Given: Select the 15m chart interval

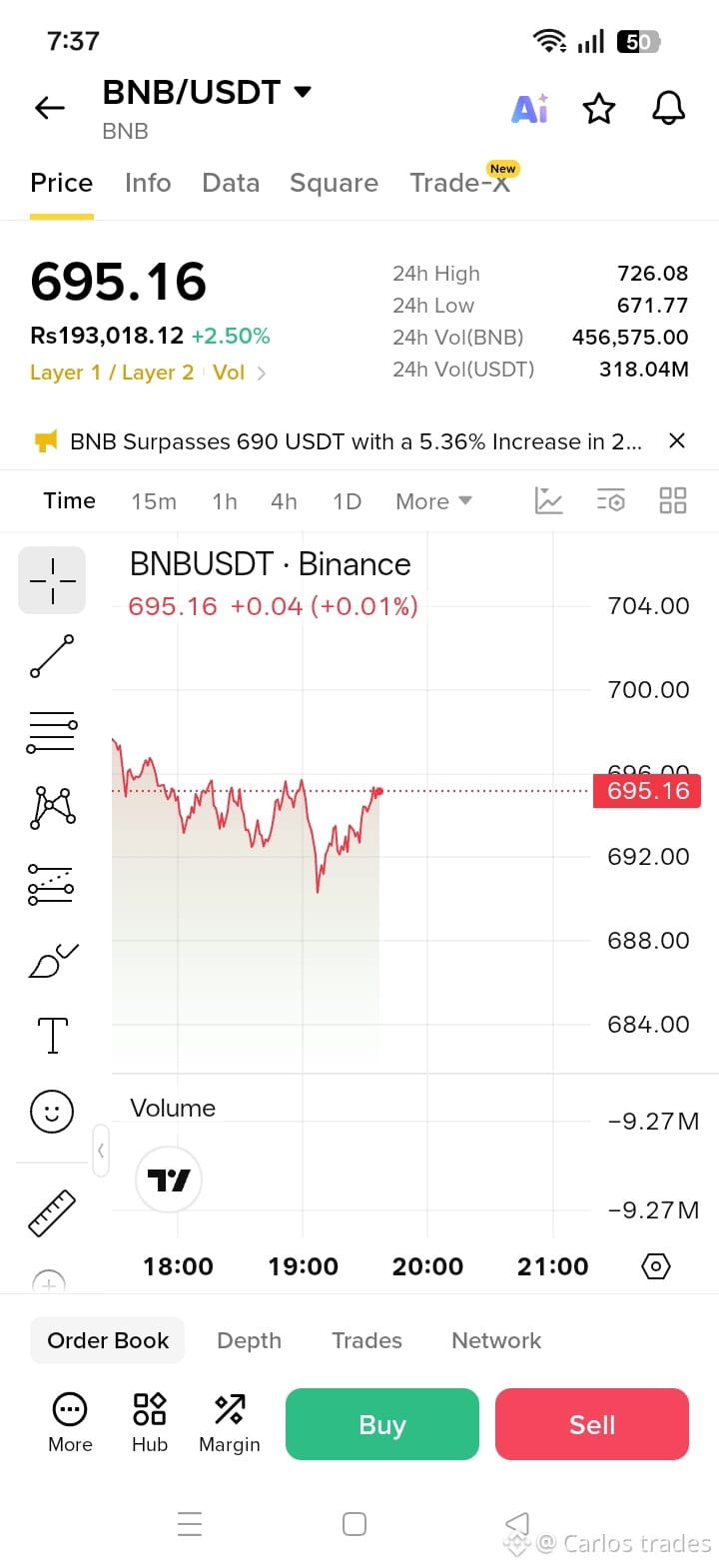Looking at the screenshot, I should pos(154,501).
